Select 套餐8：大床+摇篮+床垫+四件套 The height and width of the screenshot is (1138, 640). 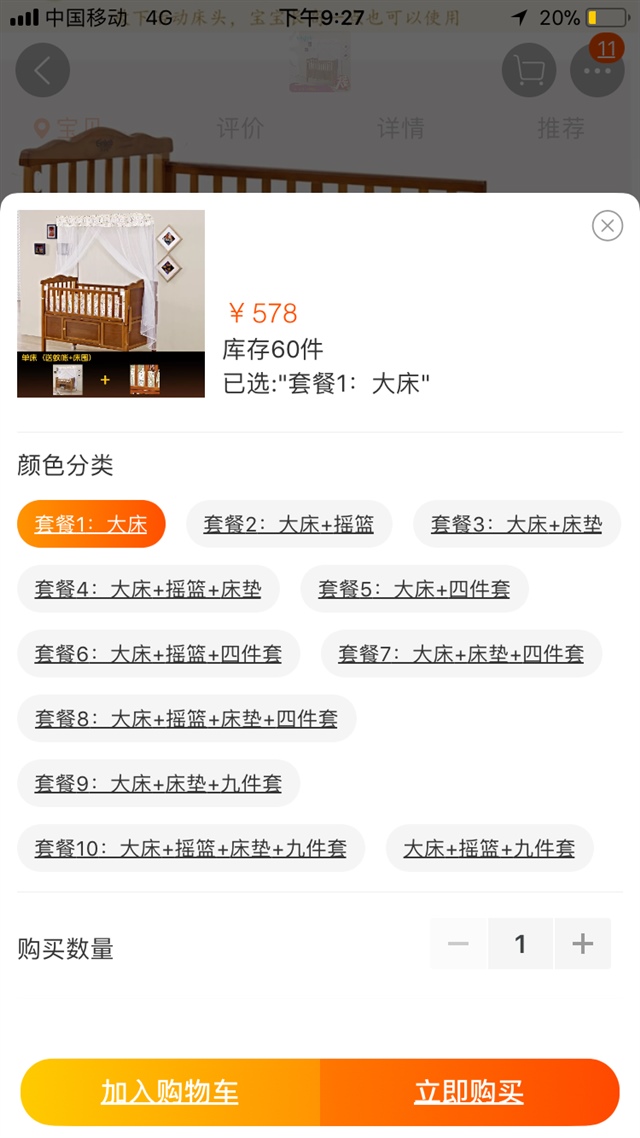[186, 718]
